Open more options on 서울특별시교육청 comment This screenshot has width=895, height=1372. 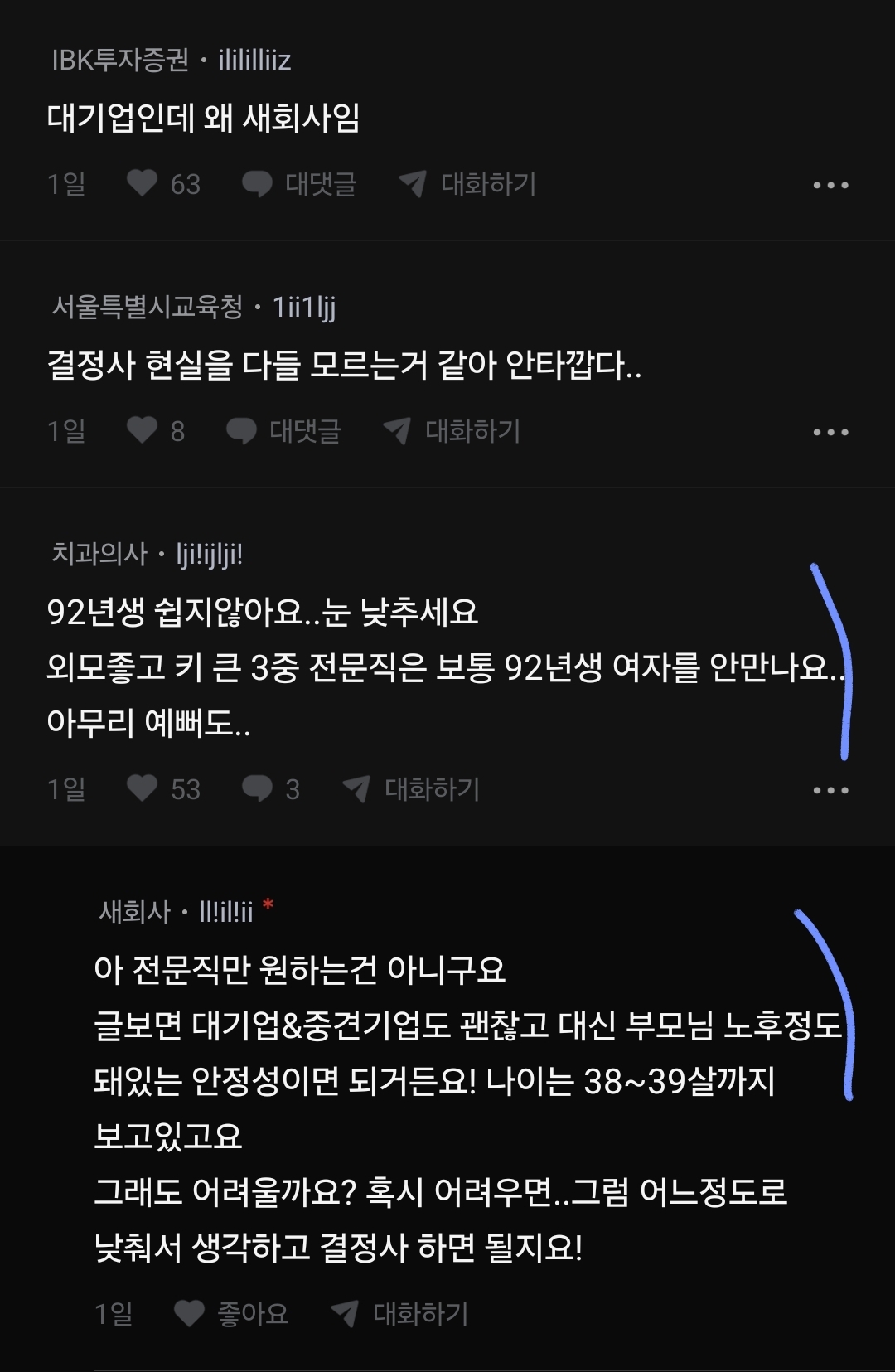830,432
